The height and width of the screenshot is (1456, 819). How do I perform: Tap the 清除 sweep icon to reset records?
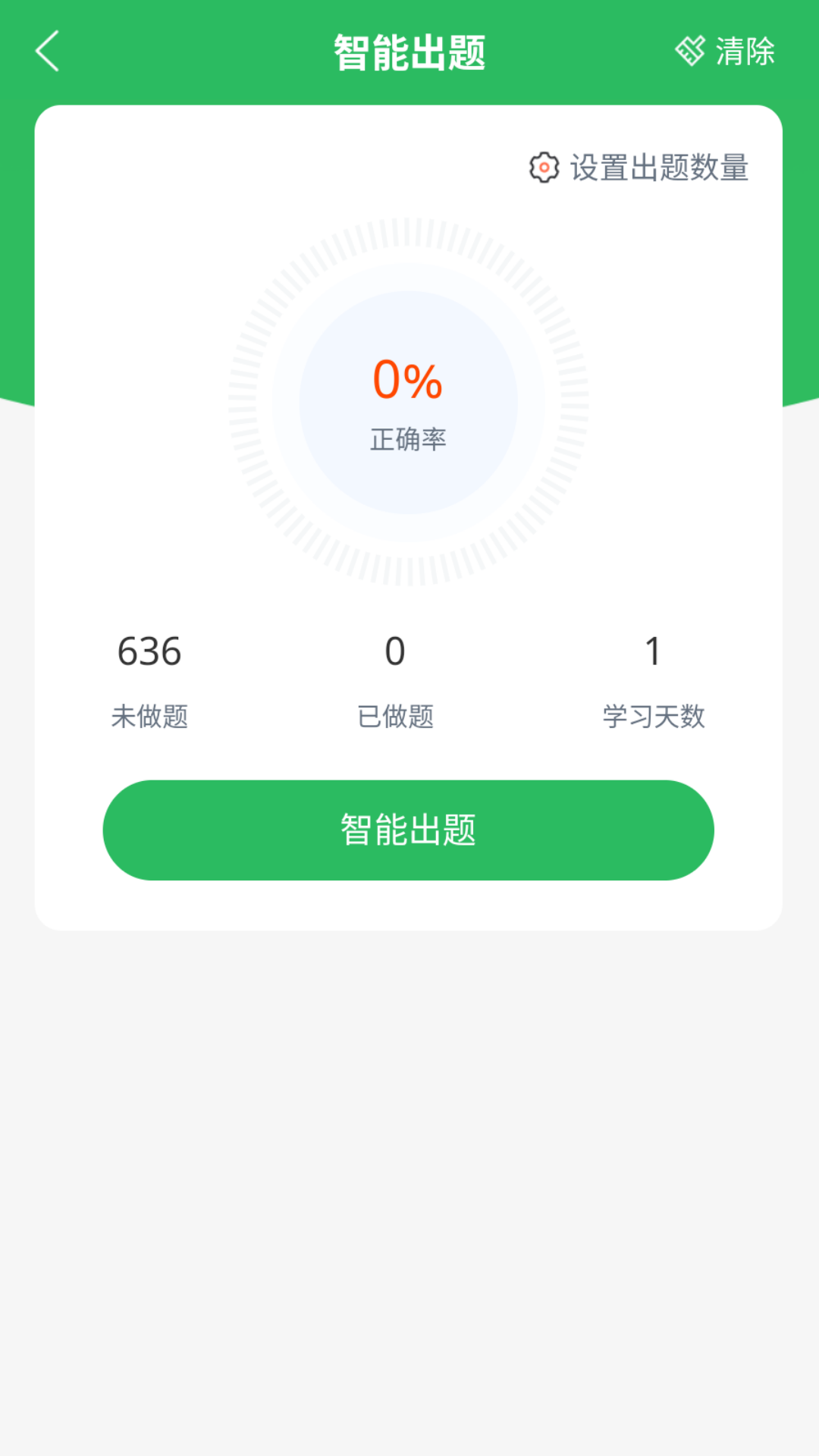(x=691, y=50)
